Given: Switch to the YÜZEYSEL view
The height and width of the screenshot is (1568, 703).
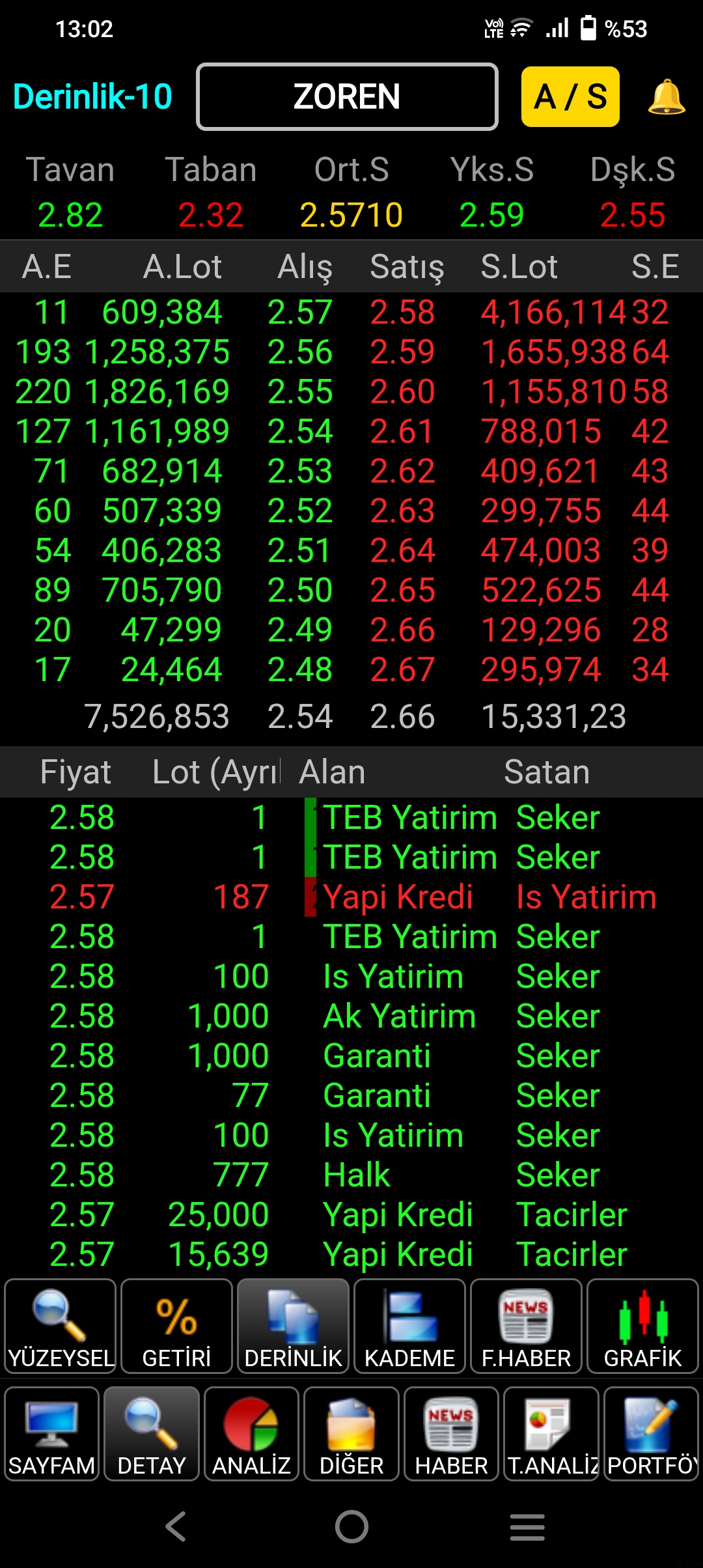Looking at the screenshot, I should click(61, 1326).
